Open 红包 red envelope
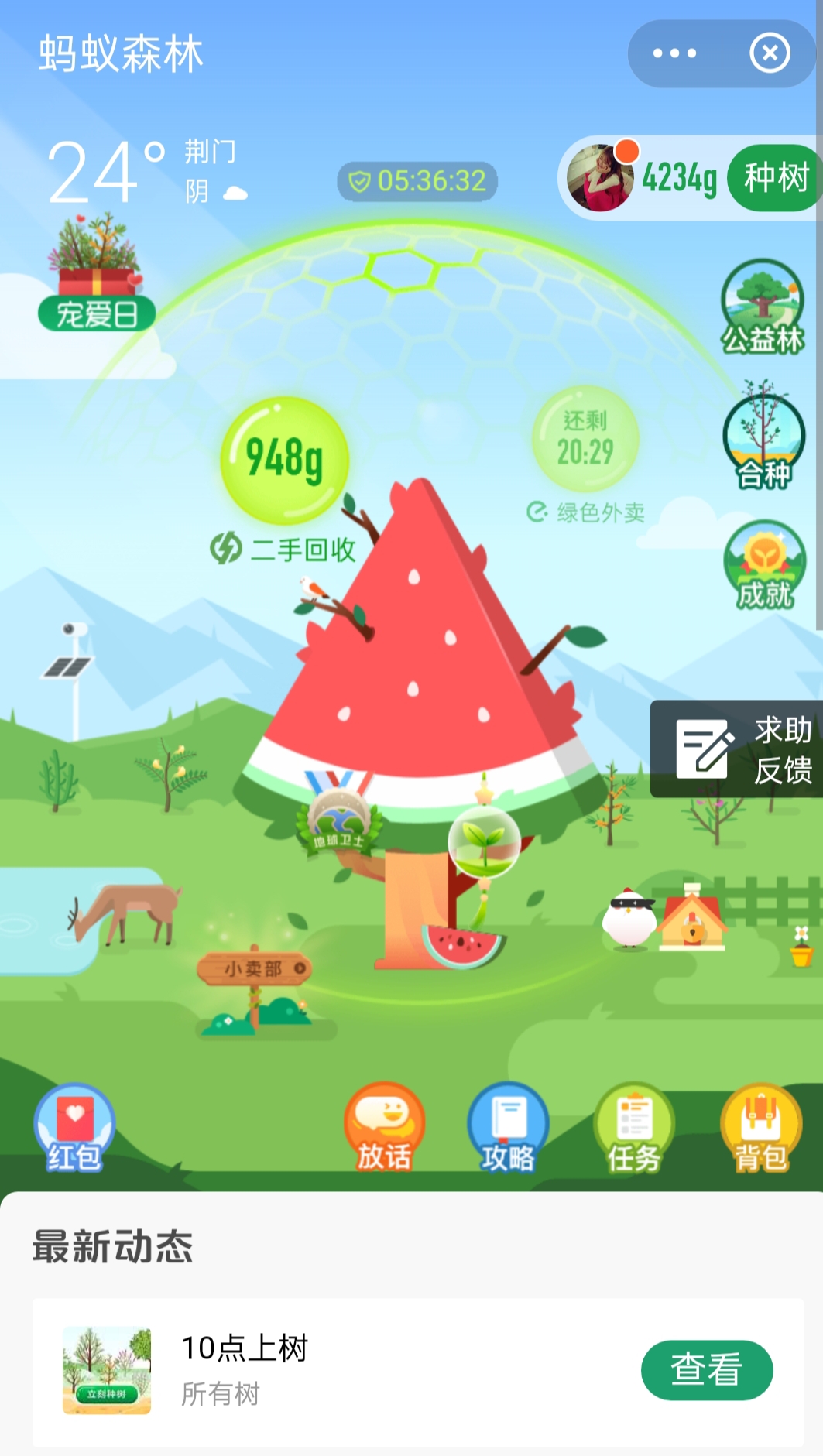Image resolution: width=823 pixels, height=1456 pixels. click(x=74, y=1128)
